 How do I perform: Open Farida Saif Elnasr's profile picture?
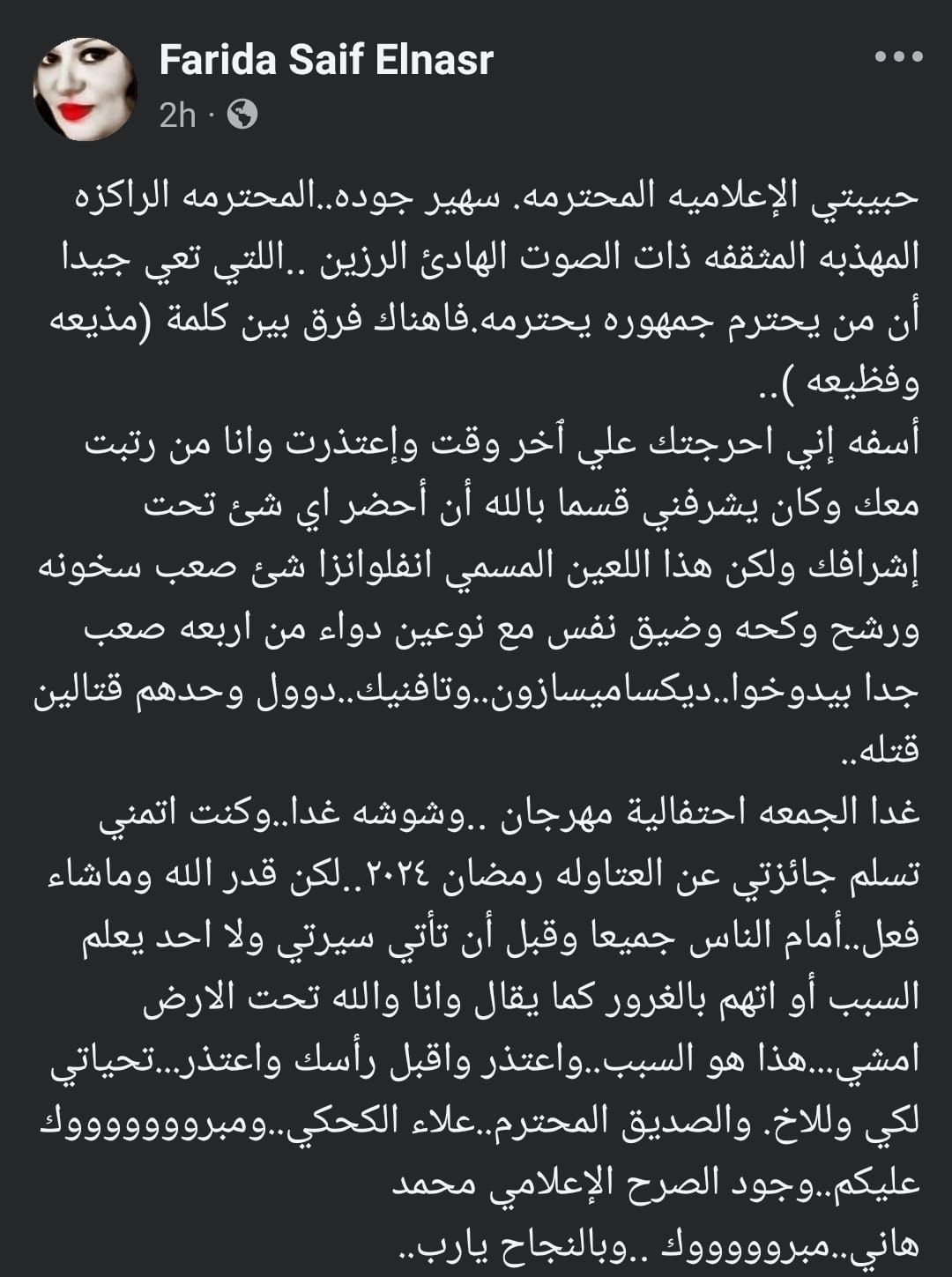86,89
